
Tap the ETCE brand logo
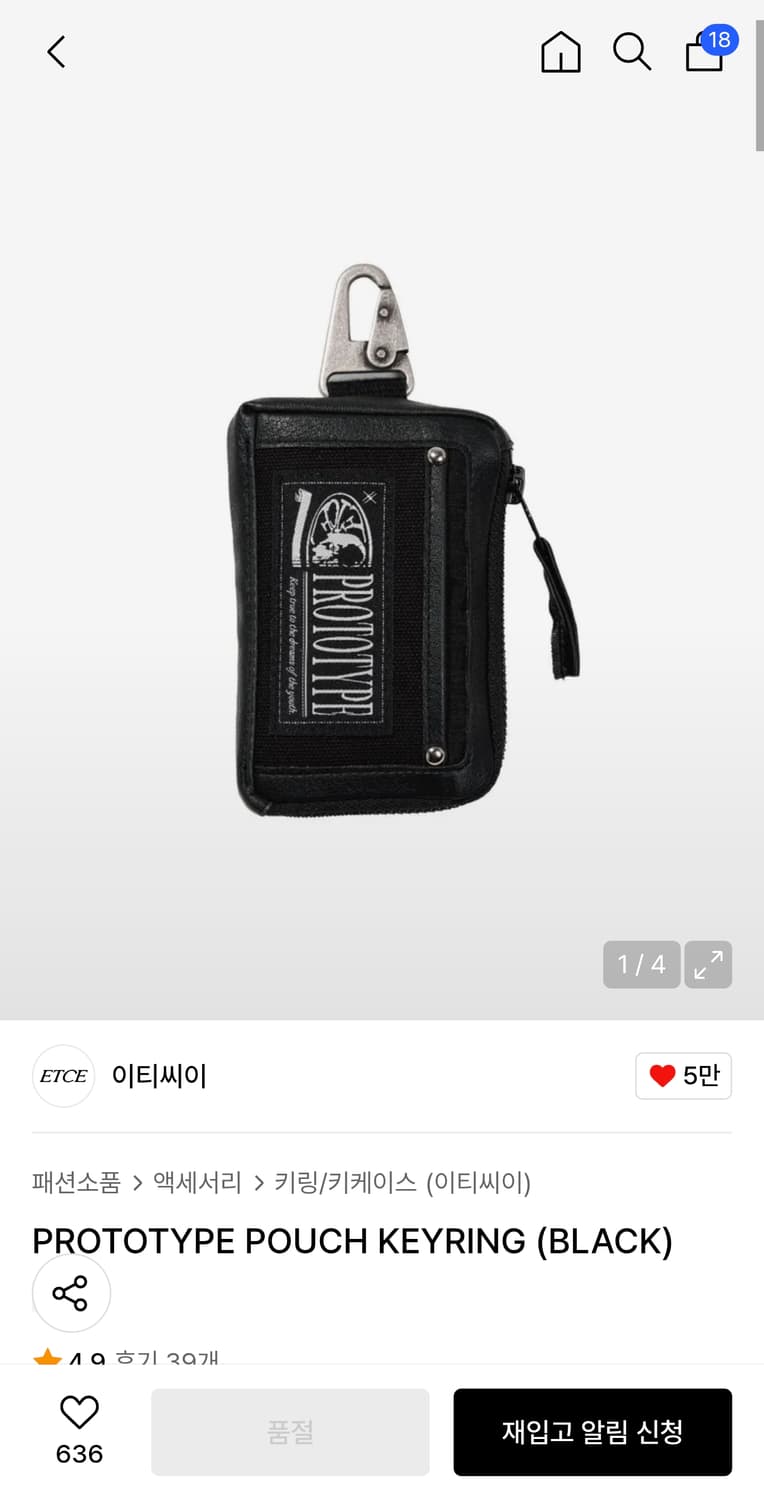point(63,1075)
